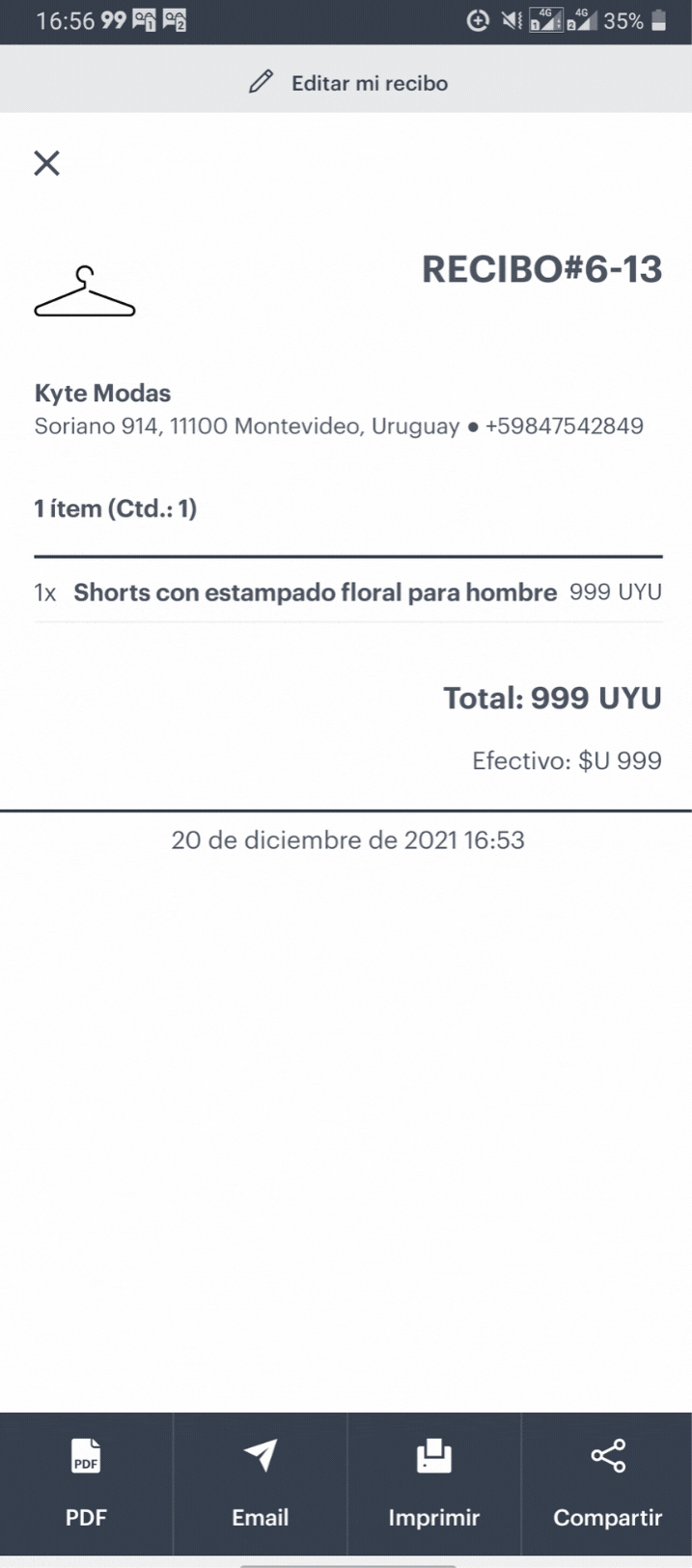The height and width of the screenshot is (1568, 692).
Task: Close the receipt view
Action: tap(46, 163)
